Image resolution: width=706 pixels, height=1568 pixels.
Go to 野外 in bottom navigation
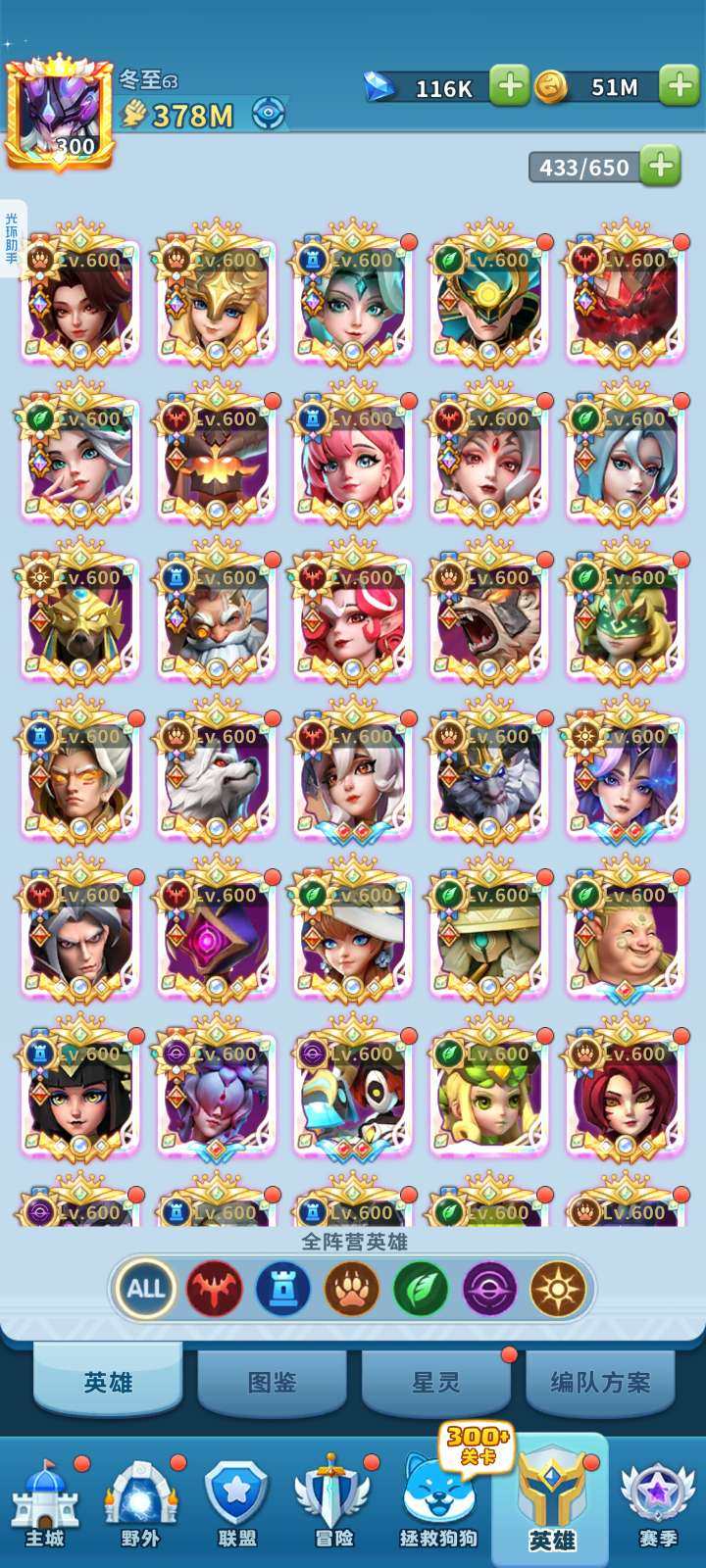(x=140, y=1504)
